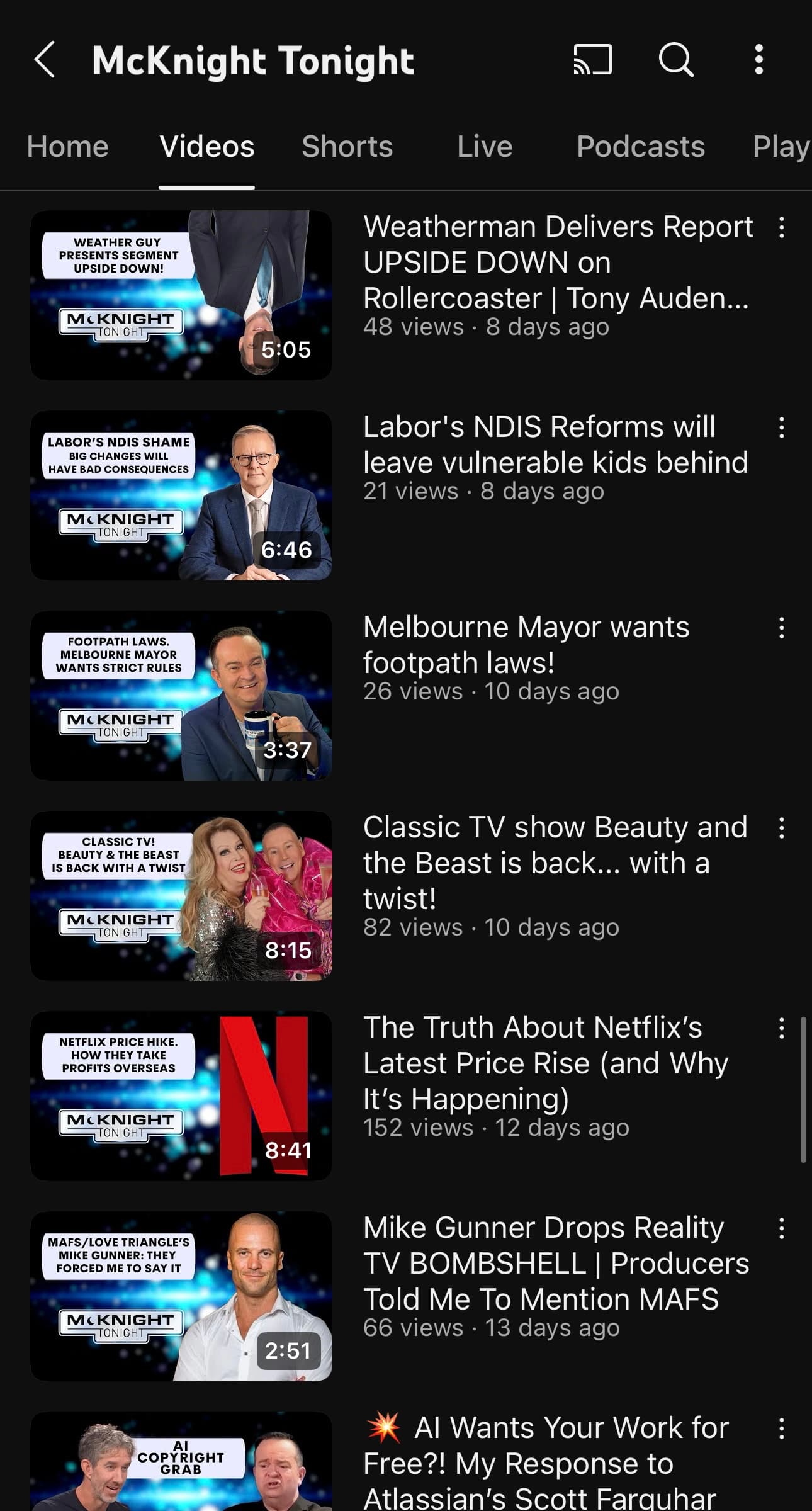Play the Weatherman upside down rollercoaster video

[181, 295]
